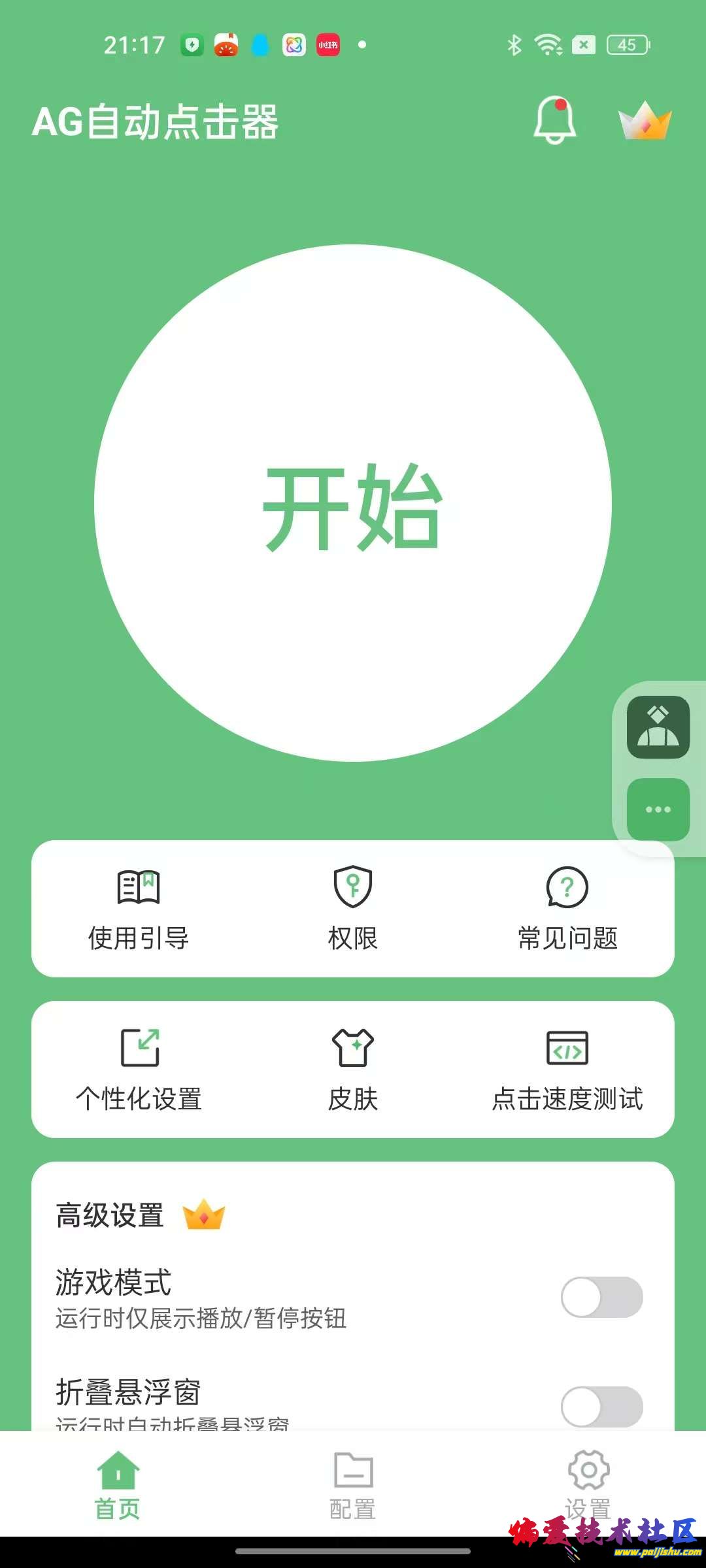Open the VIP crown icon
The height and width of the screenshot is (1568, 706).
pyautogui.click(x=645, y=121)
